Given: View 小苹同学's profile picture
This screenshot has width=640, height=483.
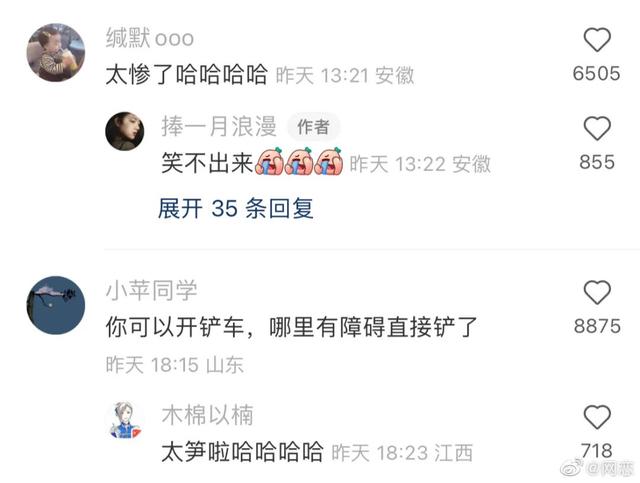Looking at the screenshot, I should [54, 305].
